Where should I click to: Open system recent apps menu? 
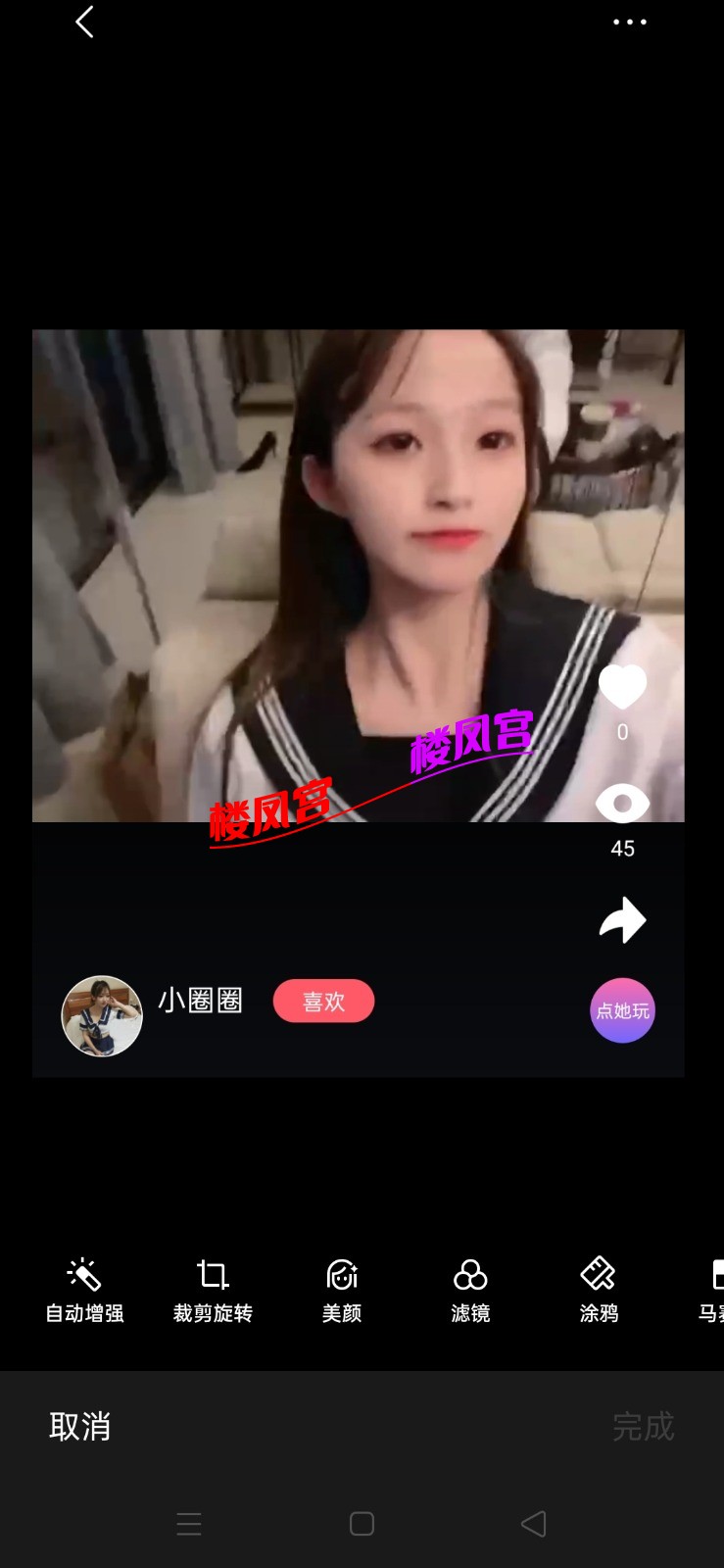tap(189, 1524)
